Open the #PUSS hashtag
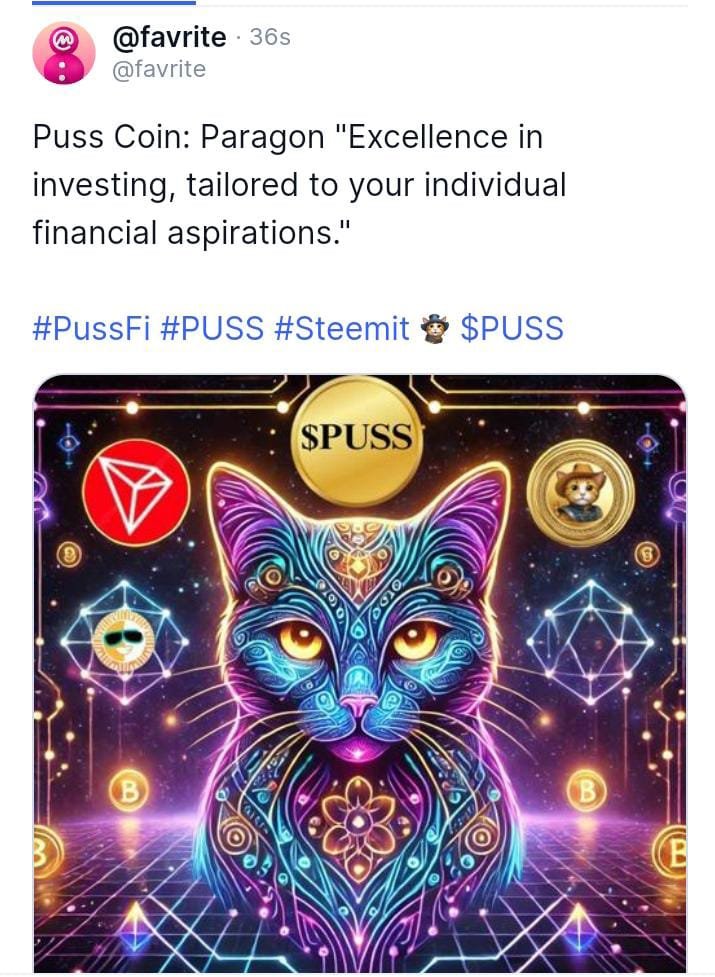The height and width of the screenshot is (977, 715). (211, 328)
